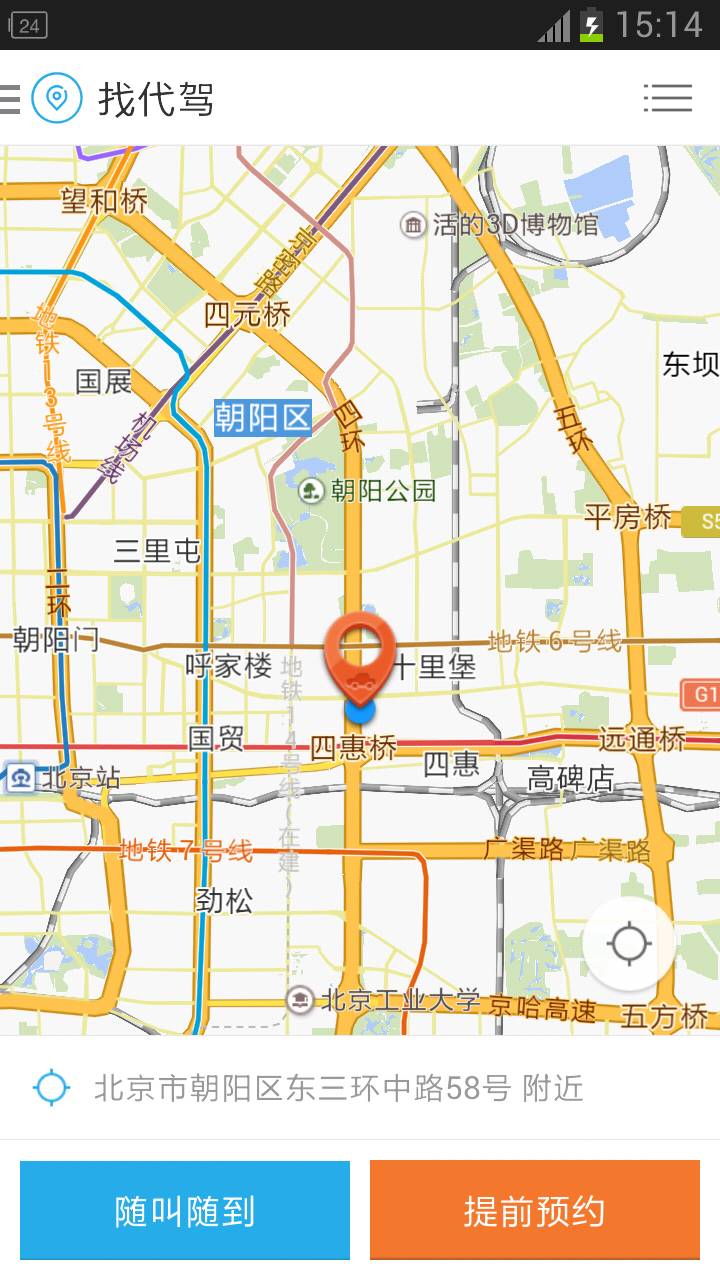Open the list view icon

click(x=667, y=98)
